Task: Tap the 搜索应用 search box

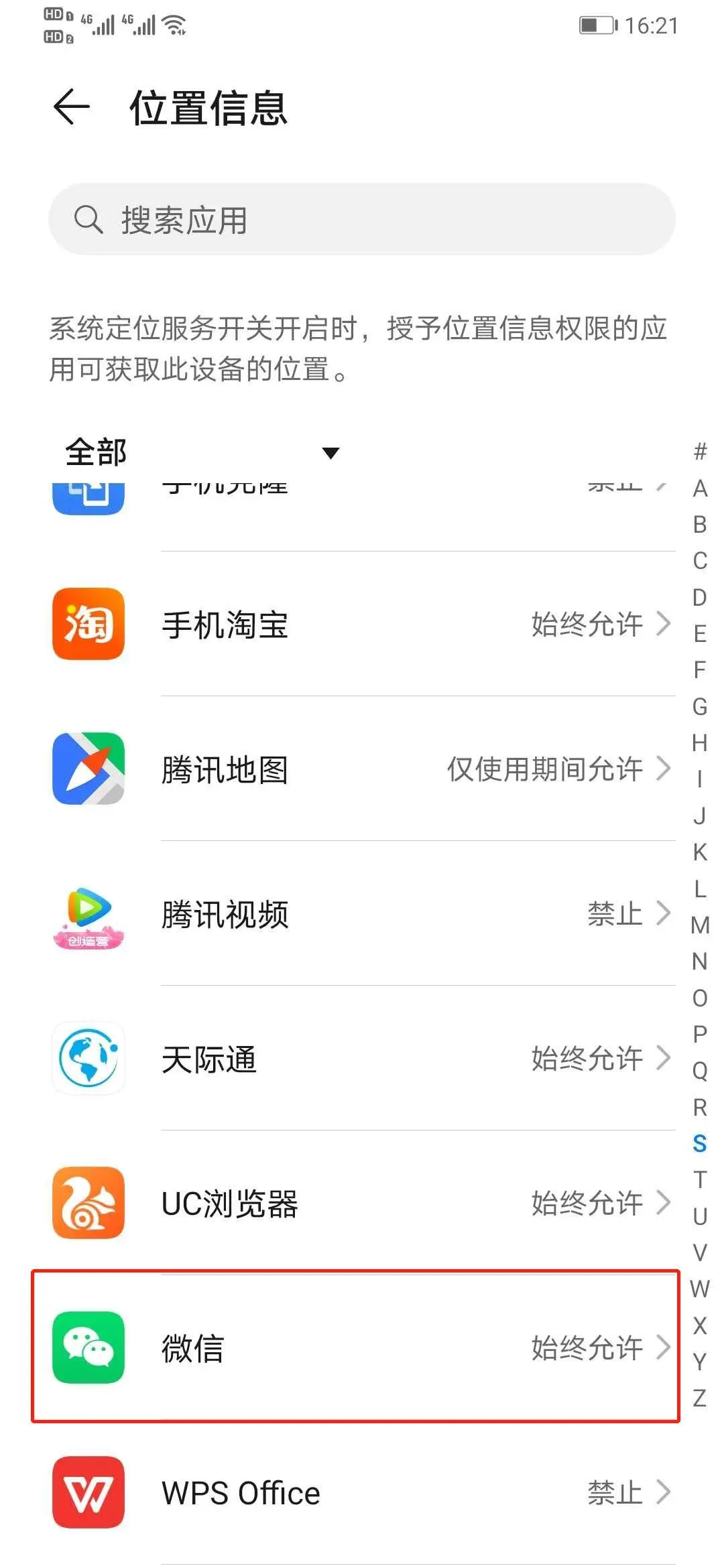Action: pyautogui.click(x=362, y=219)
